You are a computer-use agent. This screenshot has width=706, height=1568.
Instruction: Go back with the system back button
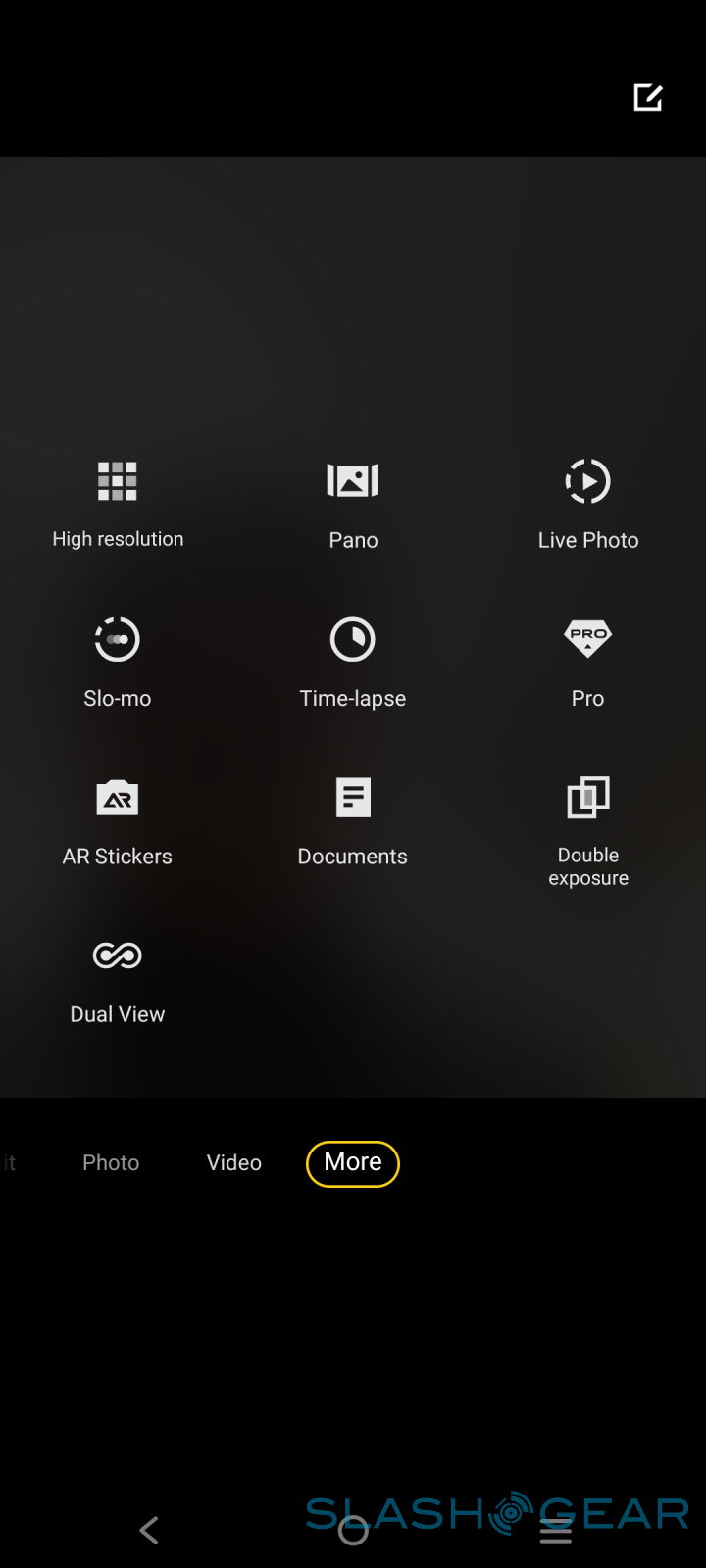(x=149, y=1530)
